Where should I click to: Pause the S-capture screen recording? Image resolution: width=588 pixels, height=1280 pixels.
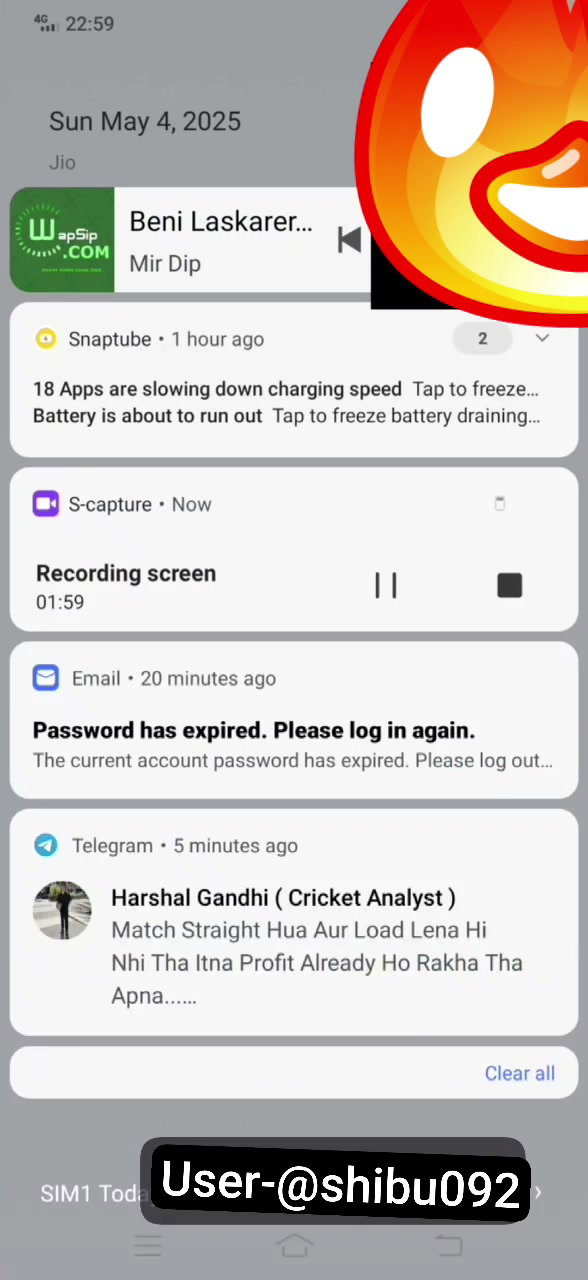(x=386, y=585)
